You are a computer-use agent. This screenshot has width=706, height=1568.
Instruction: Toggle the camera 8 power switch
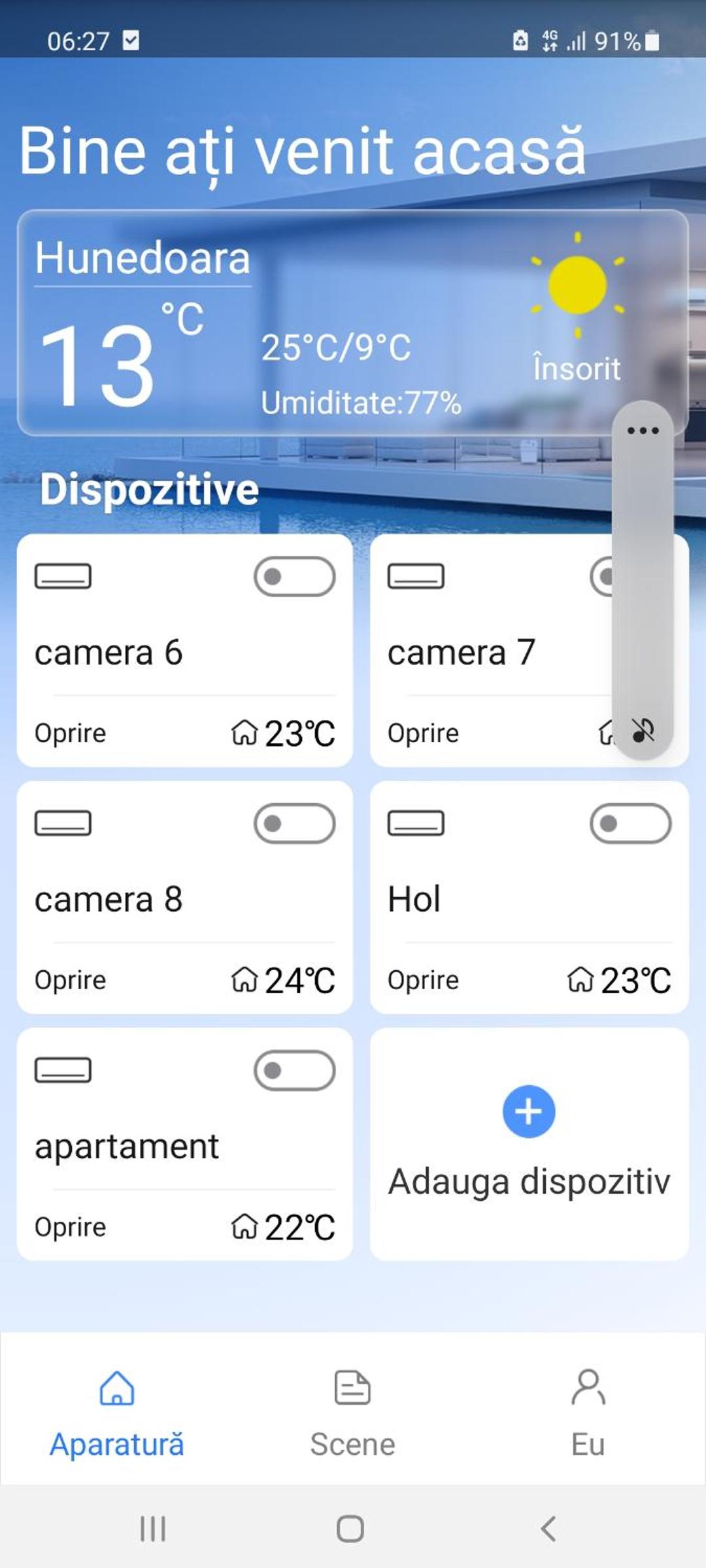click(x=294, y=823)
